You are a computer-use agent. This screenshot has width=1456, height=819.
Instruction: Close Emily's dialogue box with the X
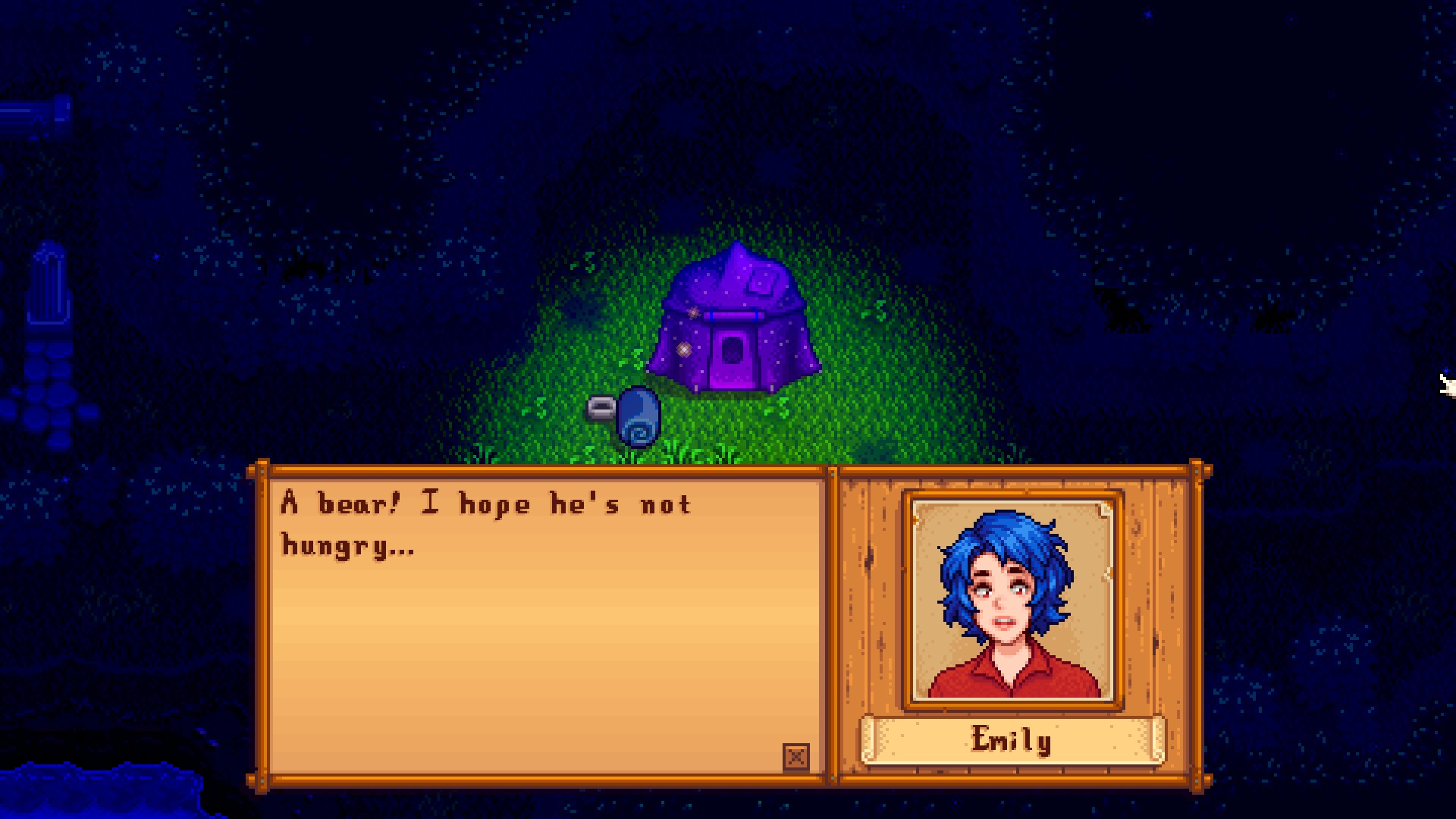795,757
